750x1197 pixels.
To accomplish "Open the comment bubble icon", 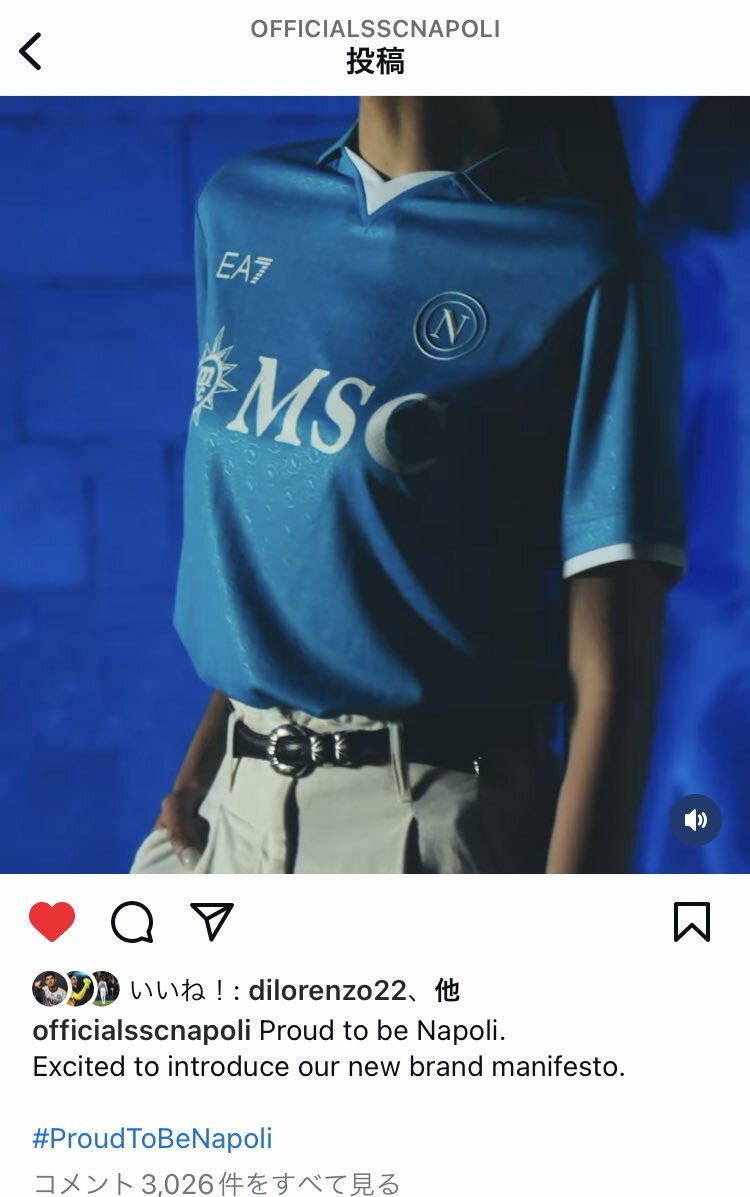I will [x=132, y=922].
